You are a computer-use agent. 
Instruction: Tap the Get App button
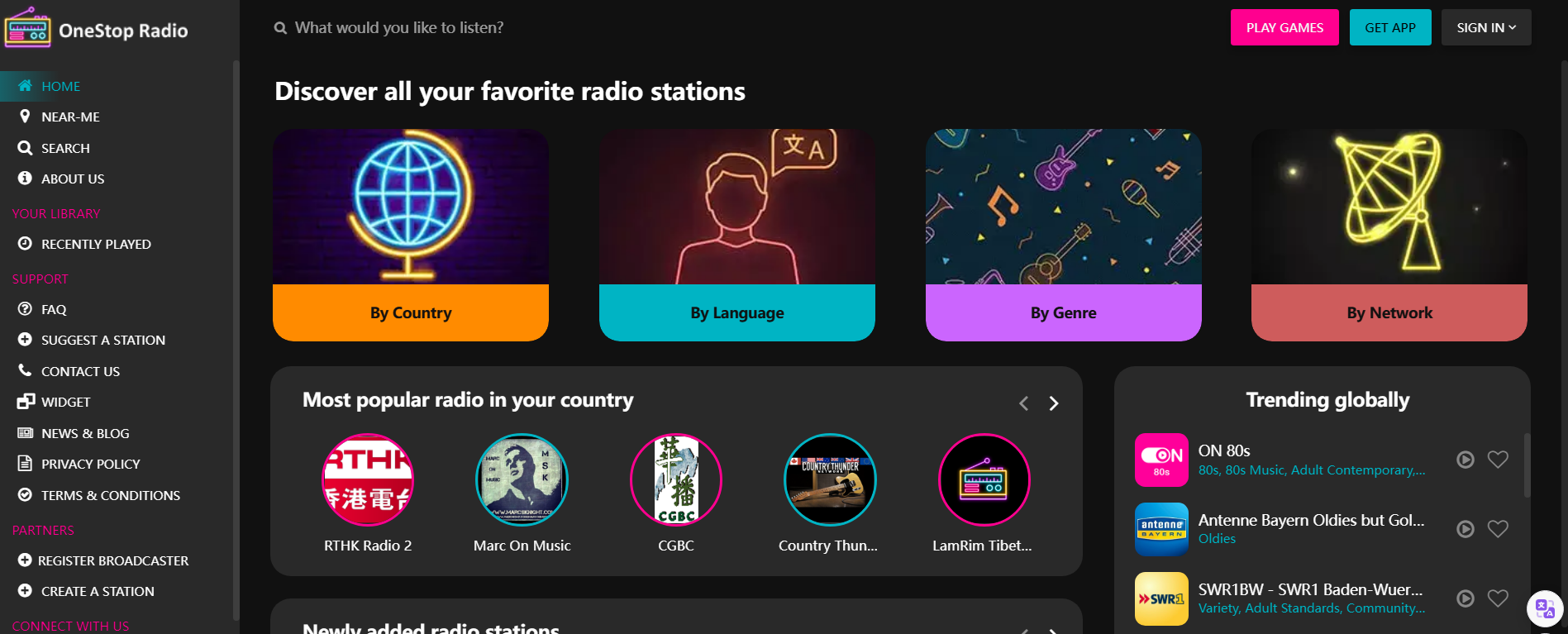1389,27
